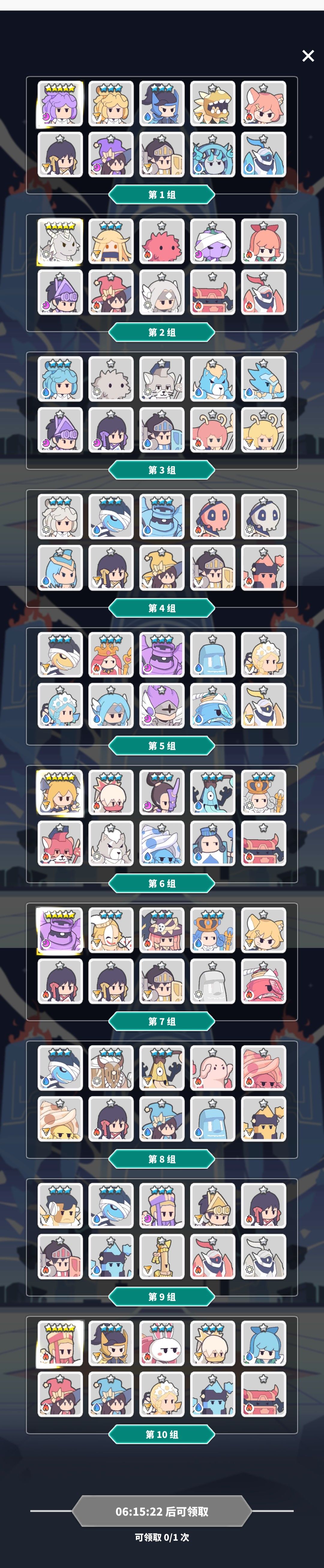Image resolution: width=324 pixels, height=1568 pixels.
Task: Select the 第 10 组 label
Action: click(x=162, y=1435)
